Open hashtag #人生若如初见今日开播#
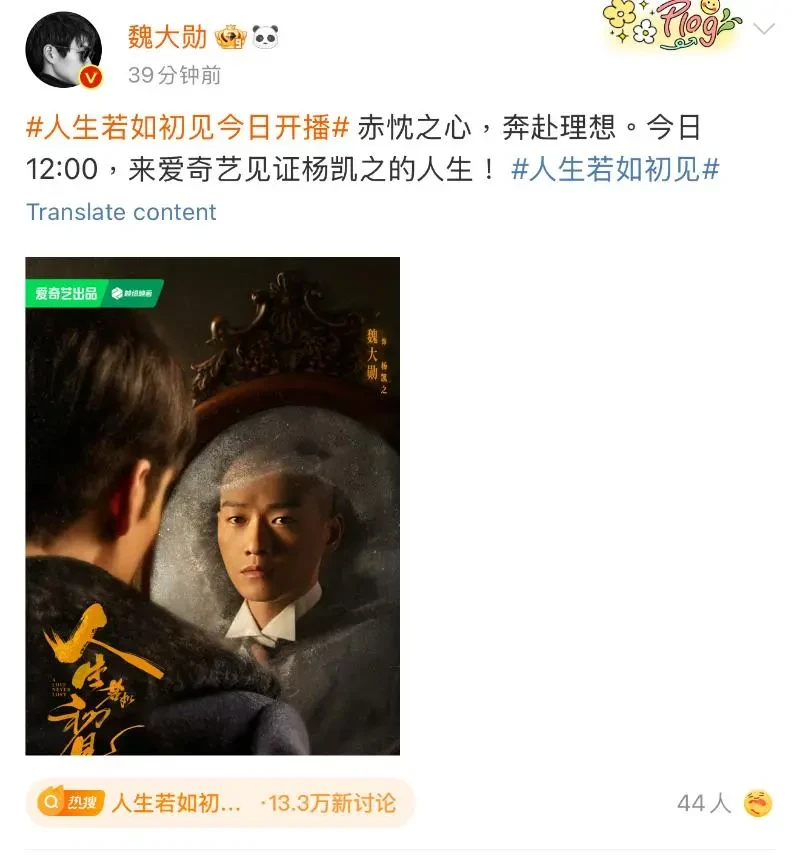The width and height of the screenshot is (800, 861). [x=187, y=127]
